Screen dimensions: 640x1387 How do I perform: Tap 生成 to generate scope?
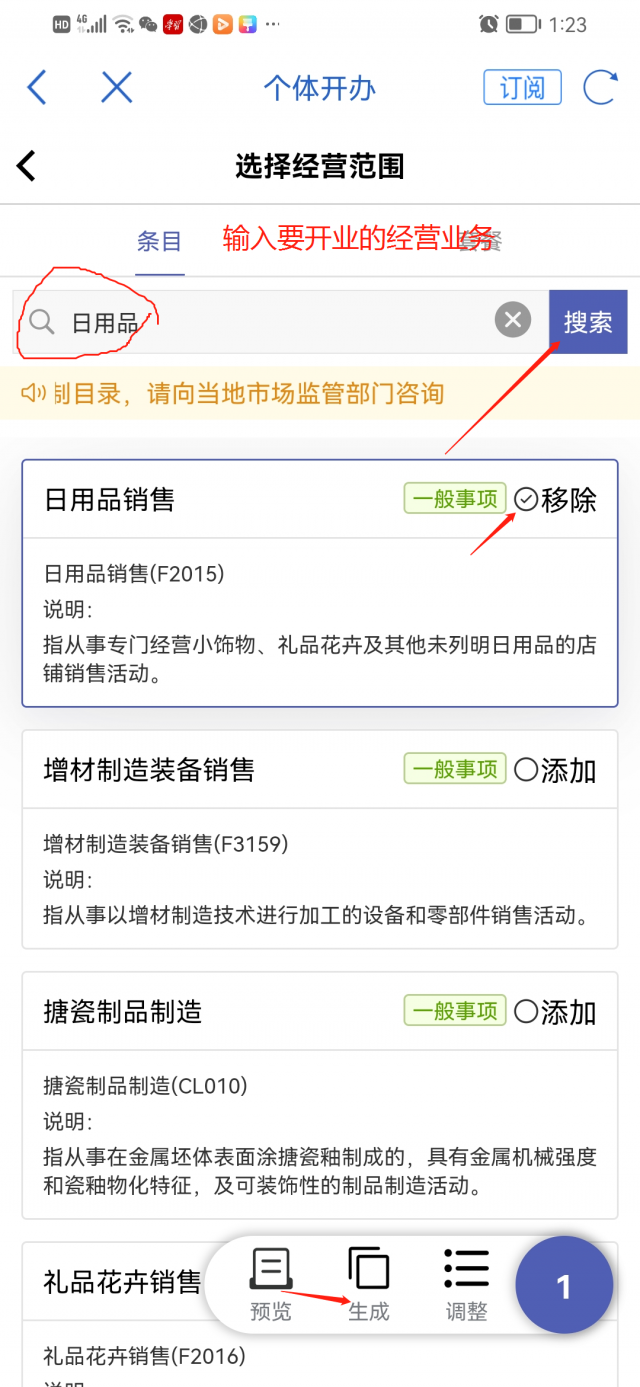click(x=368, y=1285)
